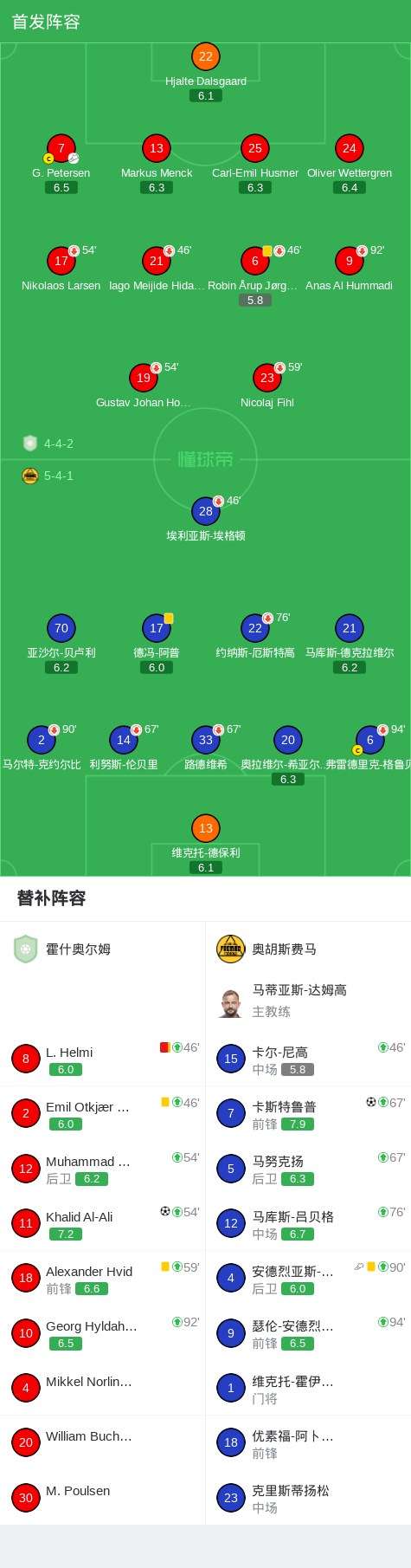Viewport: 411px width, 1568px height.
Task: Open goalkeeper Hjalte Dalsgaard's player page
Action: pos(206,72)
